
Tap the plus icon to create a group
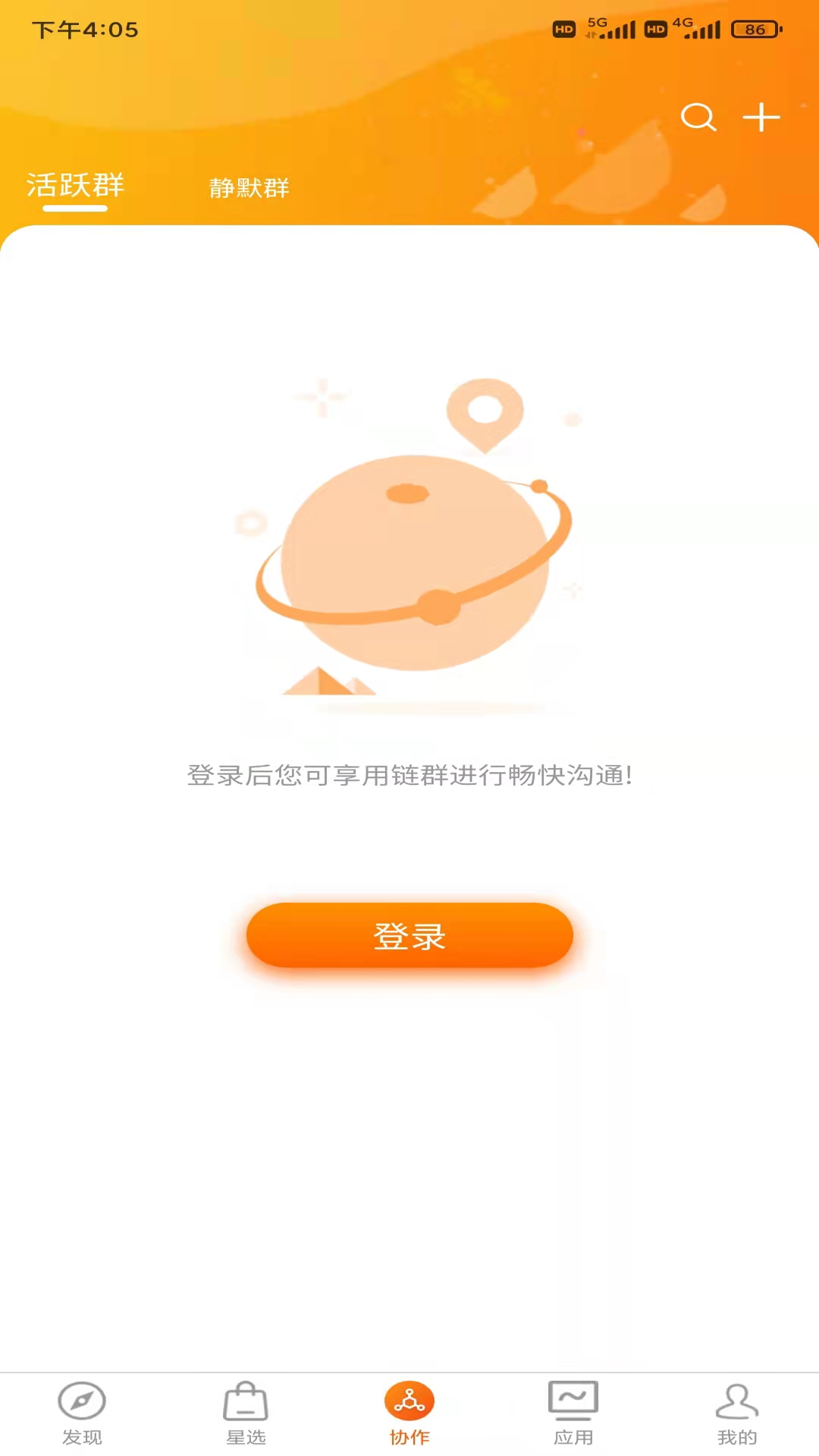pyautogui.click(x=761, y=118)
